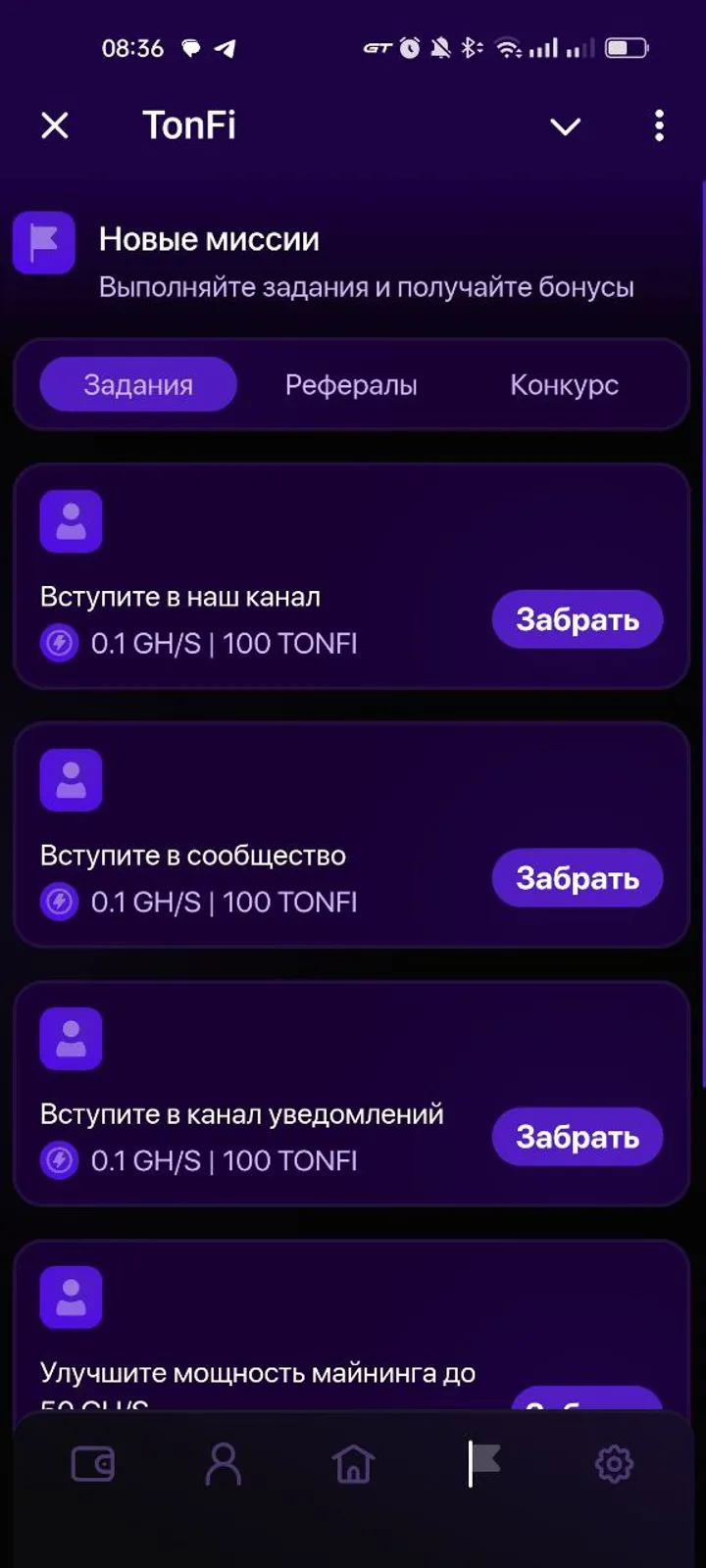Tap lightning icon on Вступите в наш канал card
This screenshot has width=706, height=1568.
[59, 643]
